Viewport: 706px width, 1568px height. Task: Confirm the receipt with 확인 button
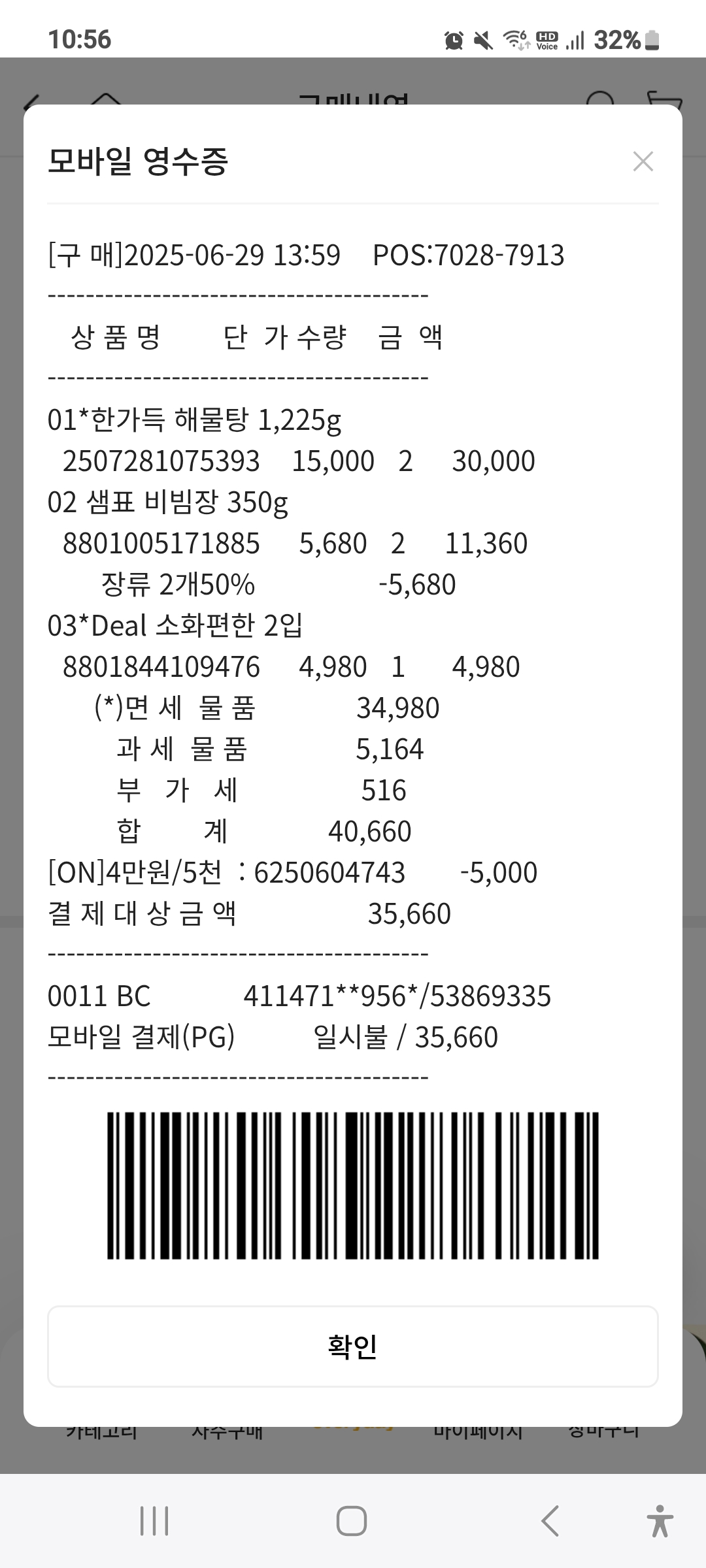352,1346
